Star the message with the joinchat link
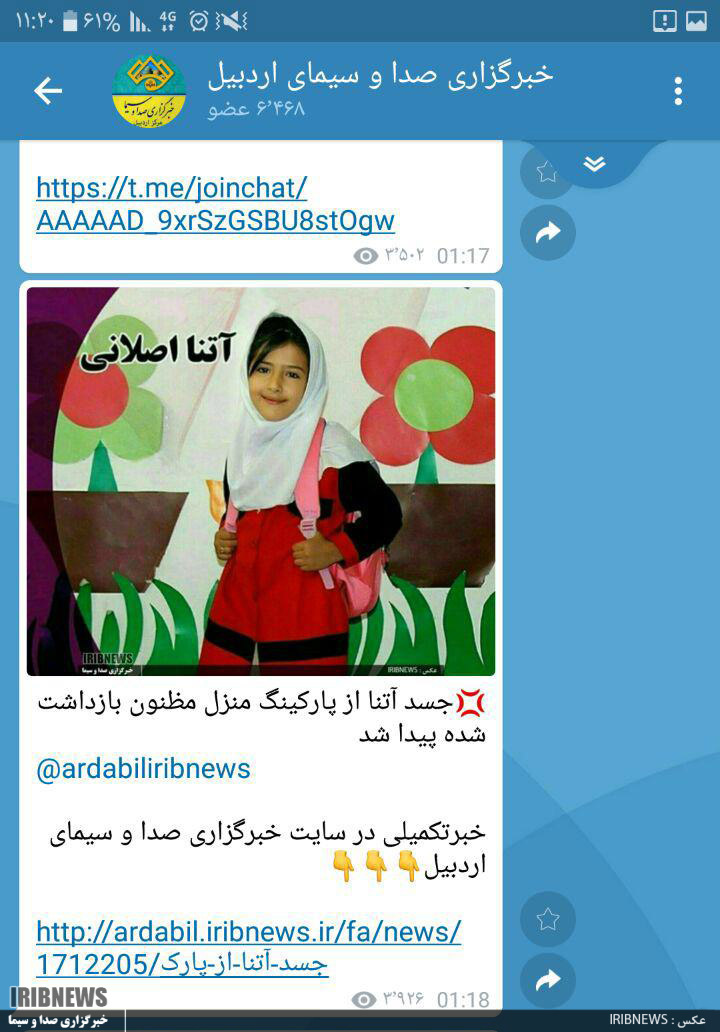The height and width of the screenshot is (1032, 720). pyautogui.click(x=546, y=172)
